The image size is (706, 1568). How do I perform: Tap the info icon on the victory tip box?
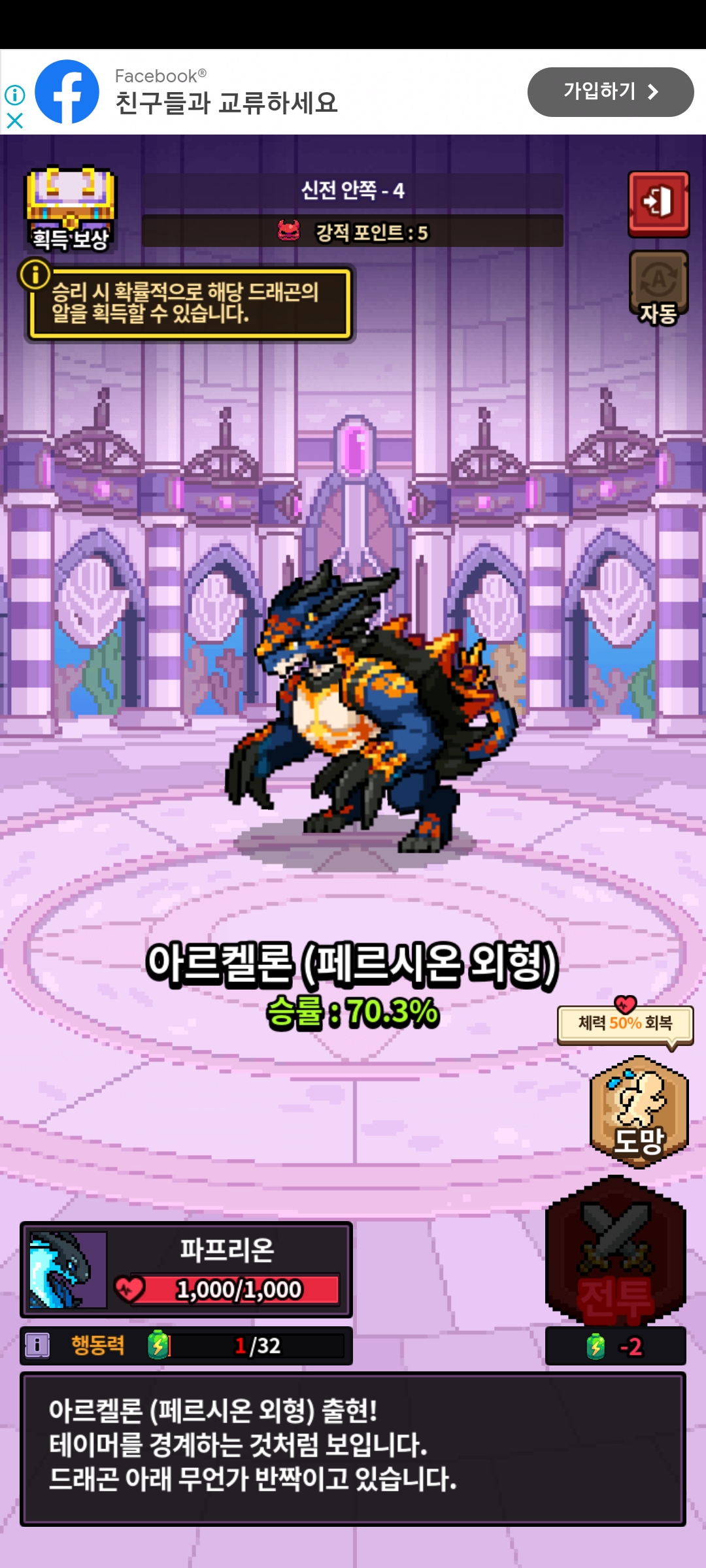point(35,274)
